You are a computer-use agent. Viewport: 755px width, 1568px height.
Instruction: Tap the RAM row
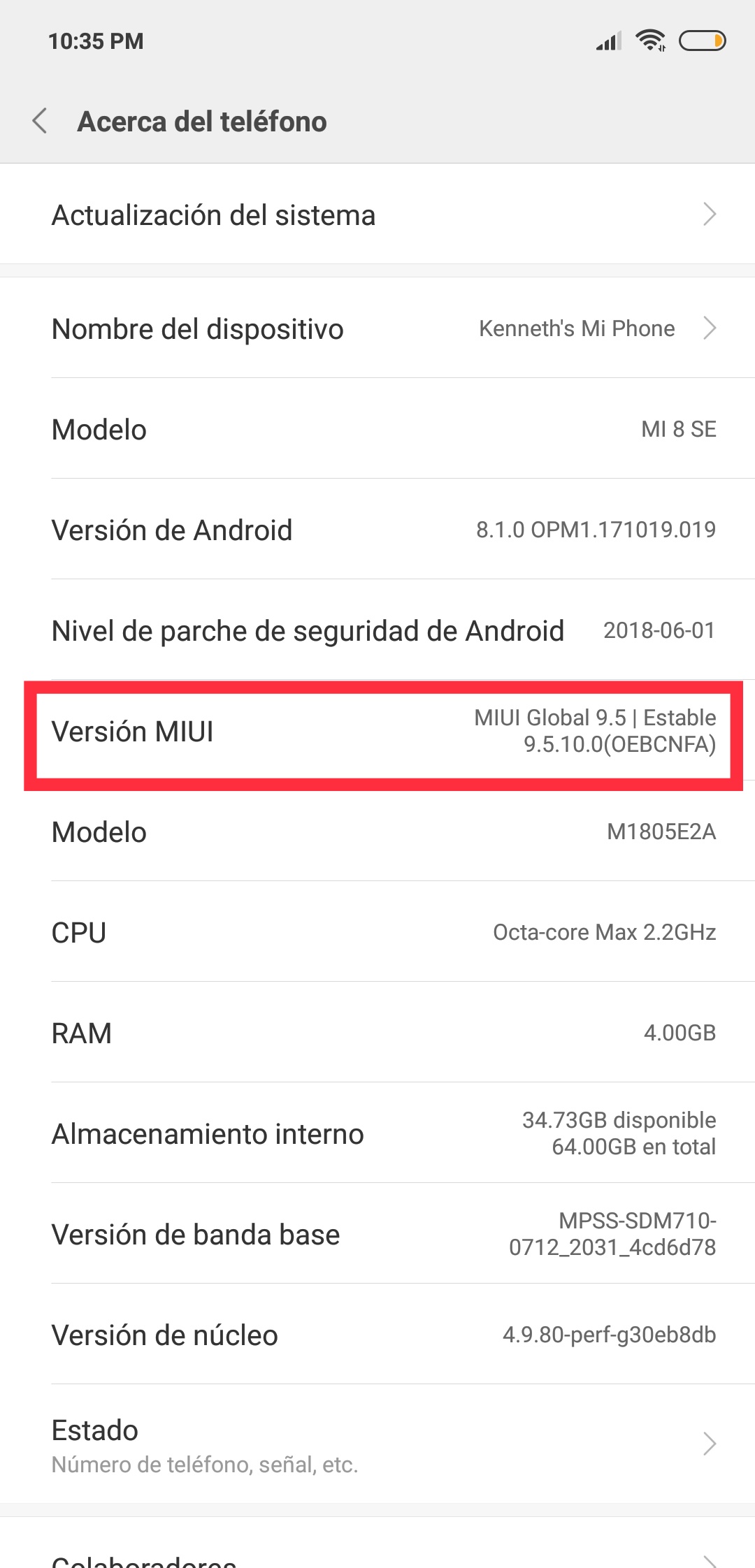click(377, 1033)
